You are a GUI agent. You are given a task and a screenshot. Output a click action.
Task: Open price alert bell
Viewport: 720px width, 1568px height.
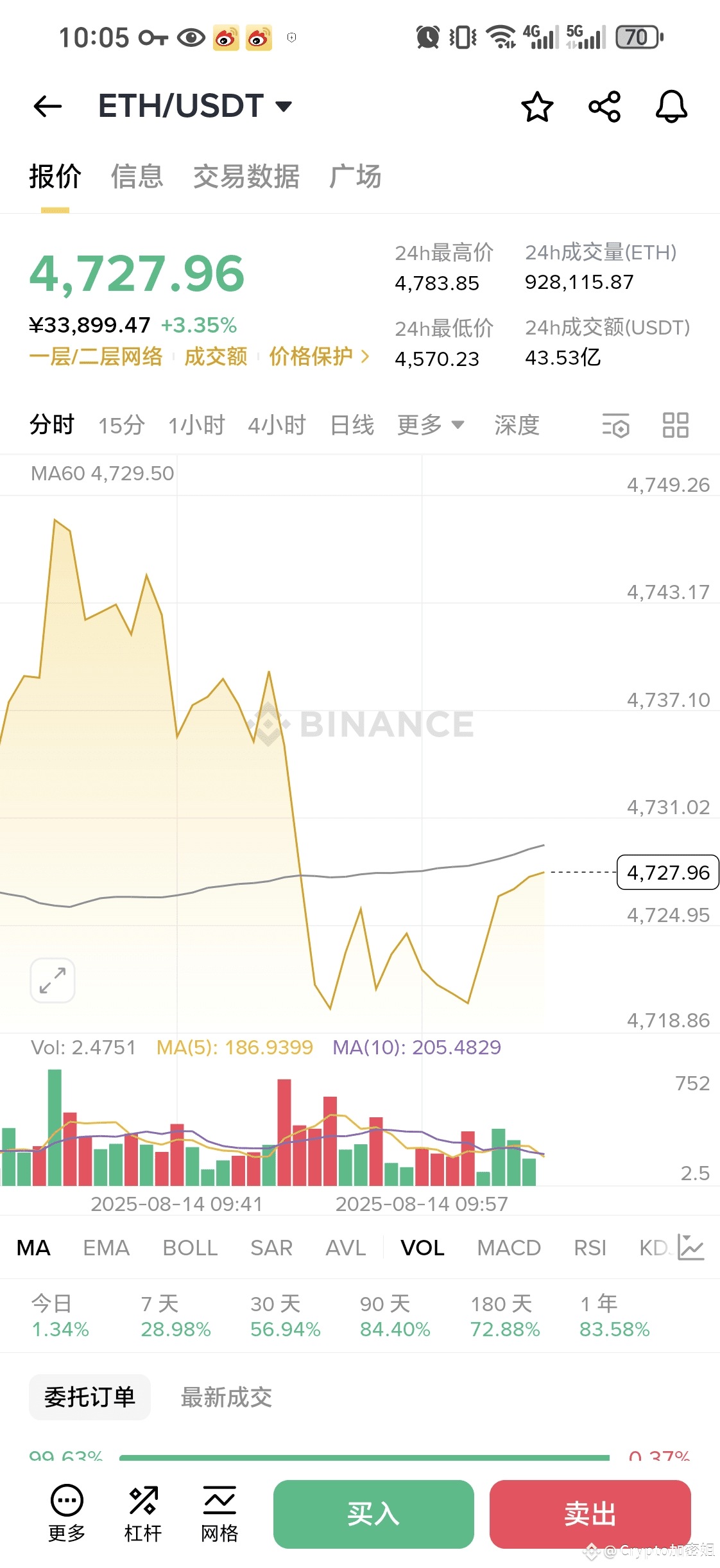671,107
